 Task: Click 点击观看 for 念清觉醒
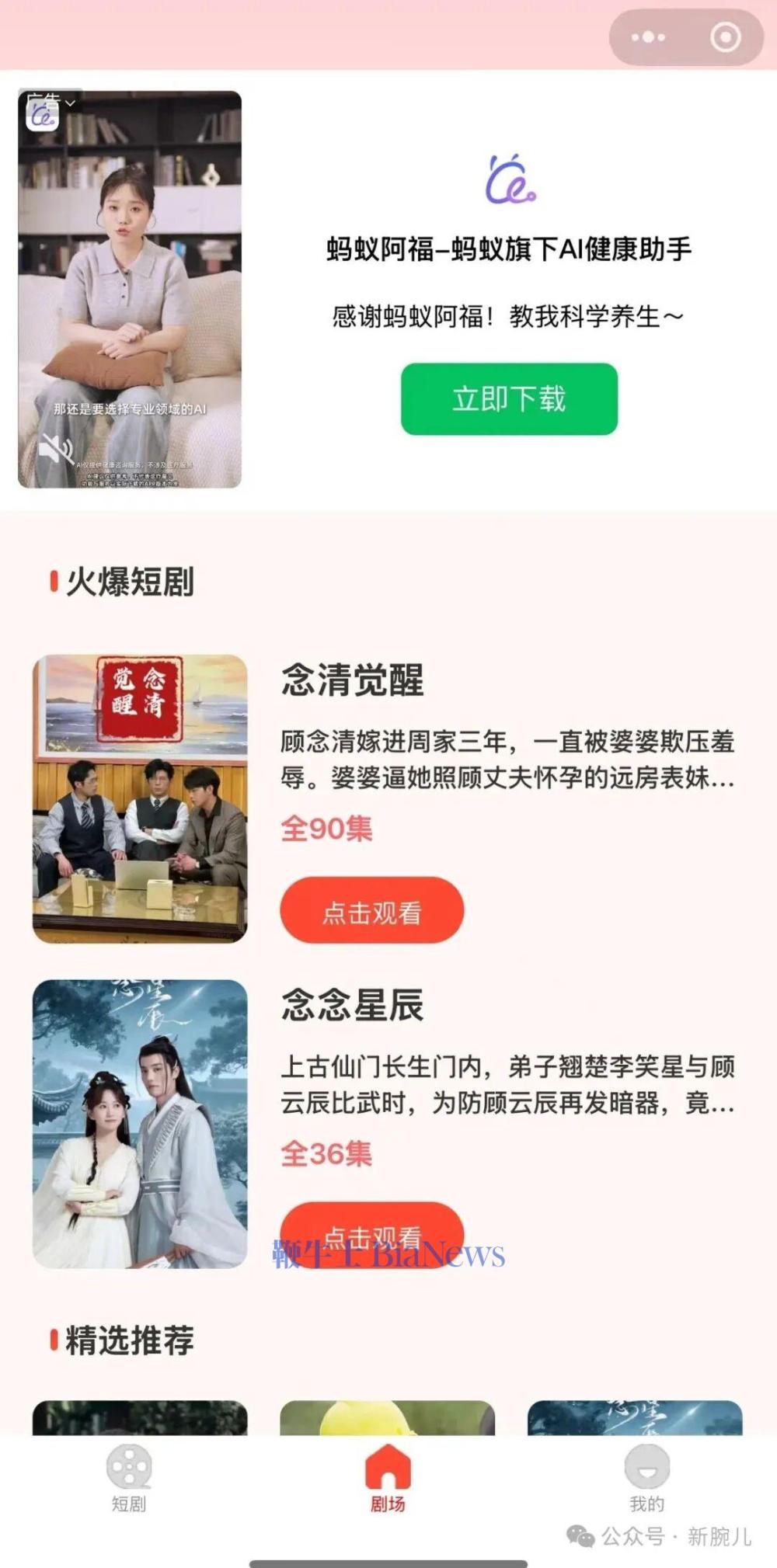pyautogui.click(x=371, y=910)
